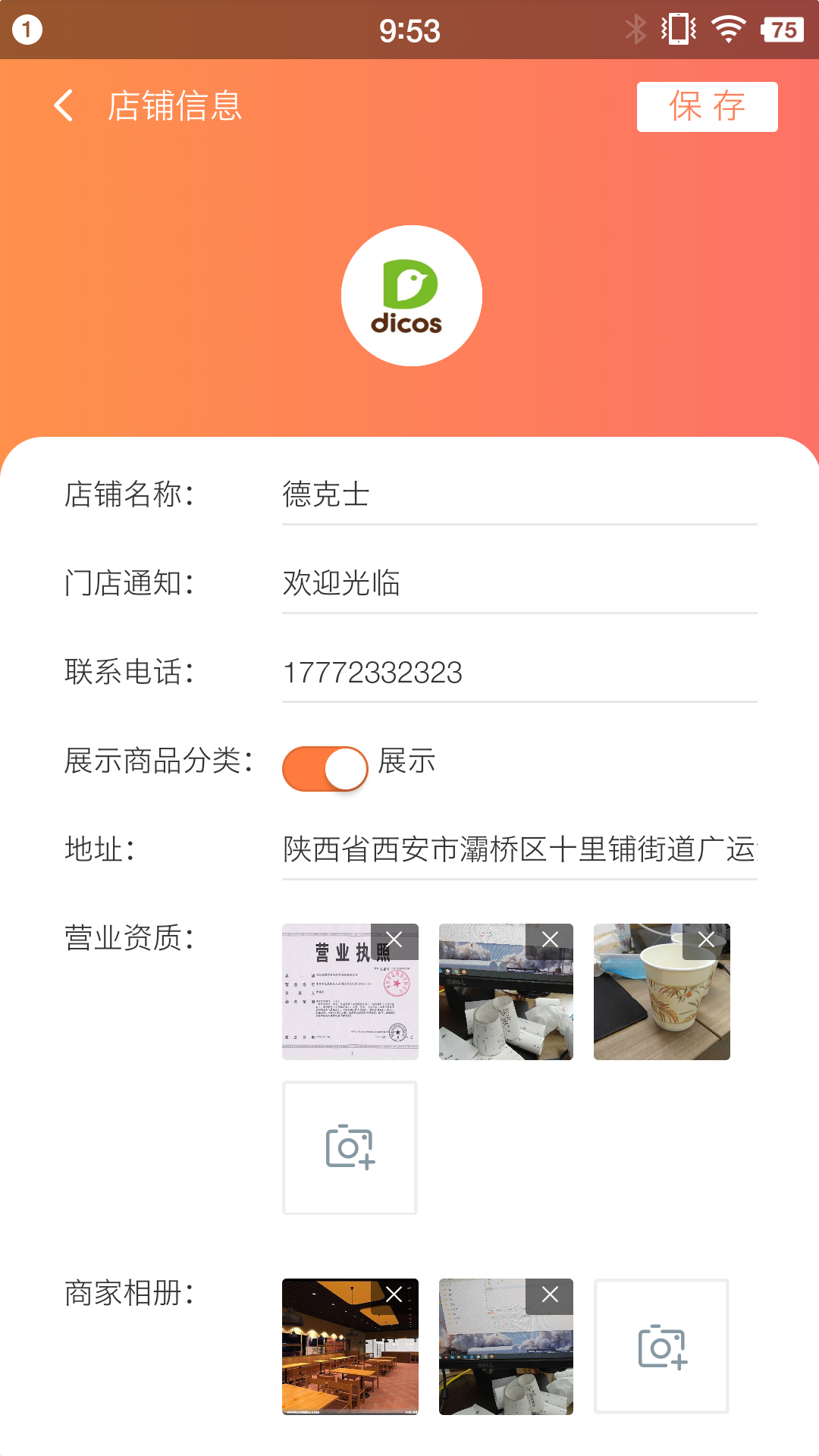819x1456 pixels.
Task: Open the Dicos store logo
Action: click(x=409, y=294)
